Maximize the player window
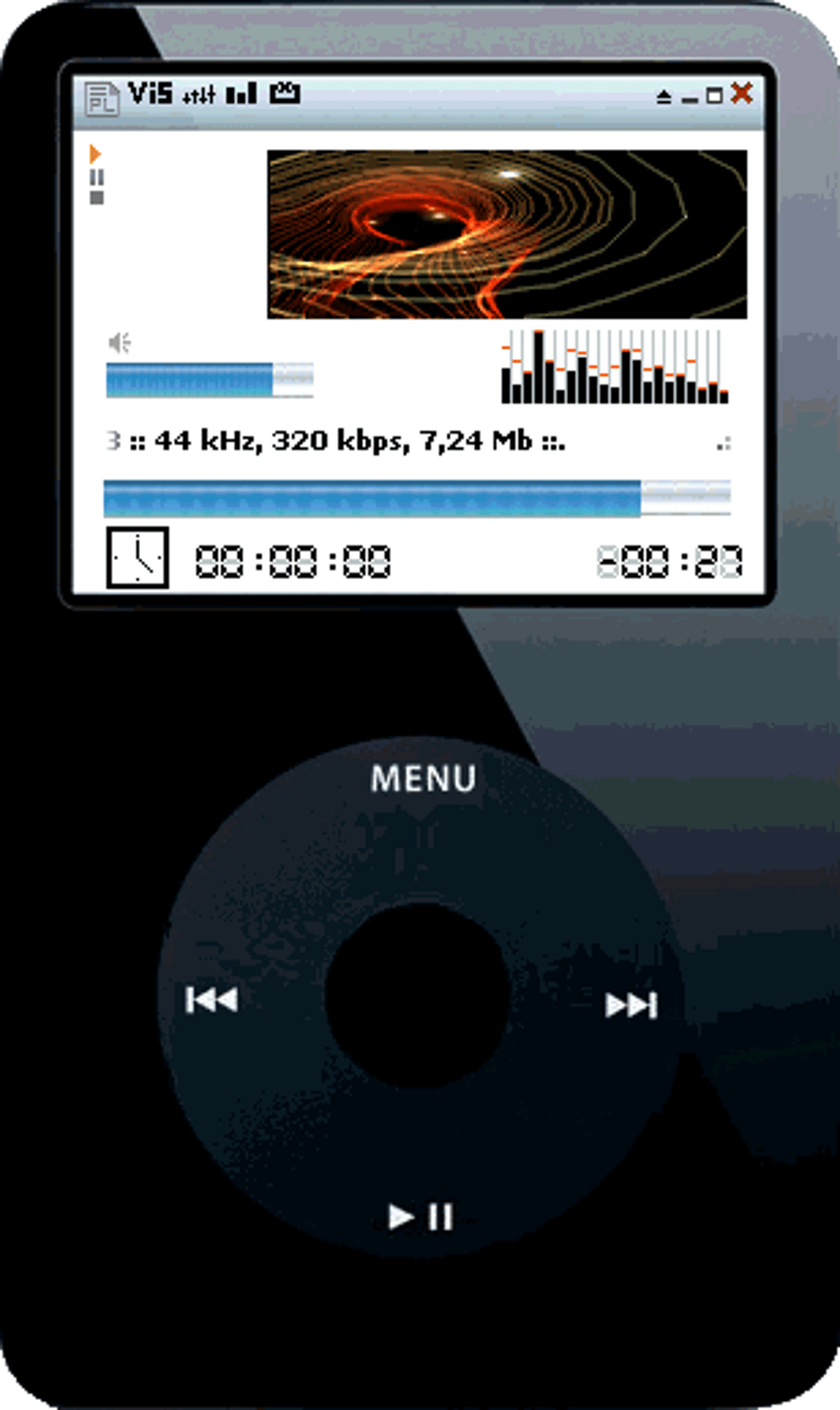The image size is (840, 1410). click(x=715, y=96)
